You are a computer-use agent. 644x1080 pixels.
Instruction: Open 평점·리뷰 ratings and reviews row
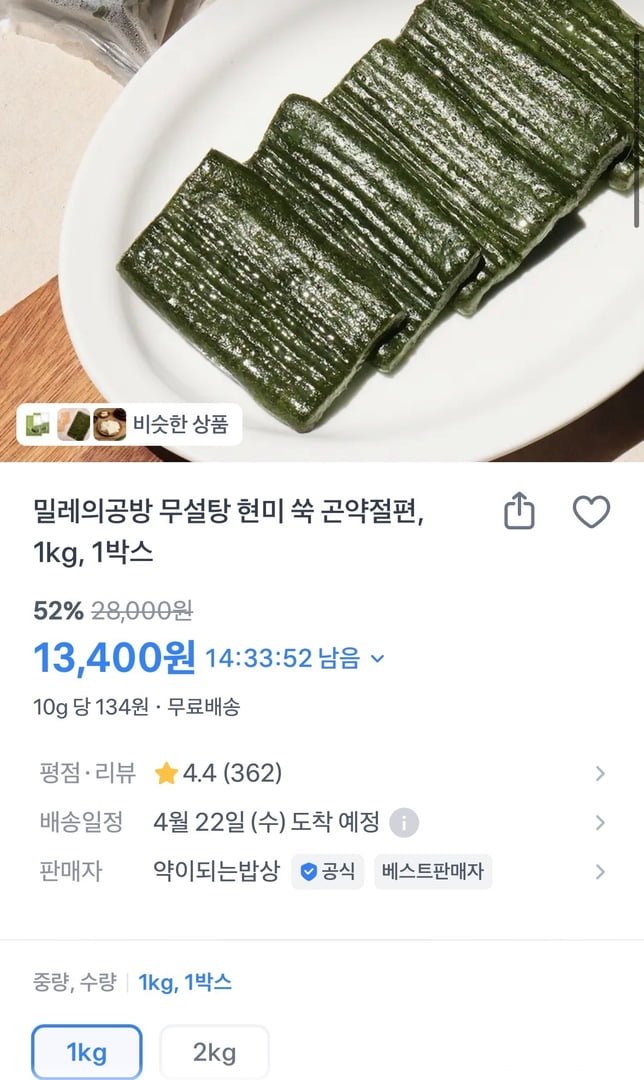click(599, 773)
